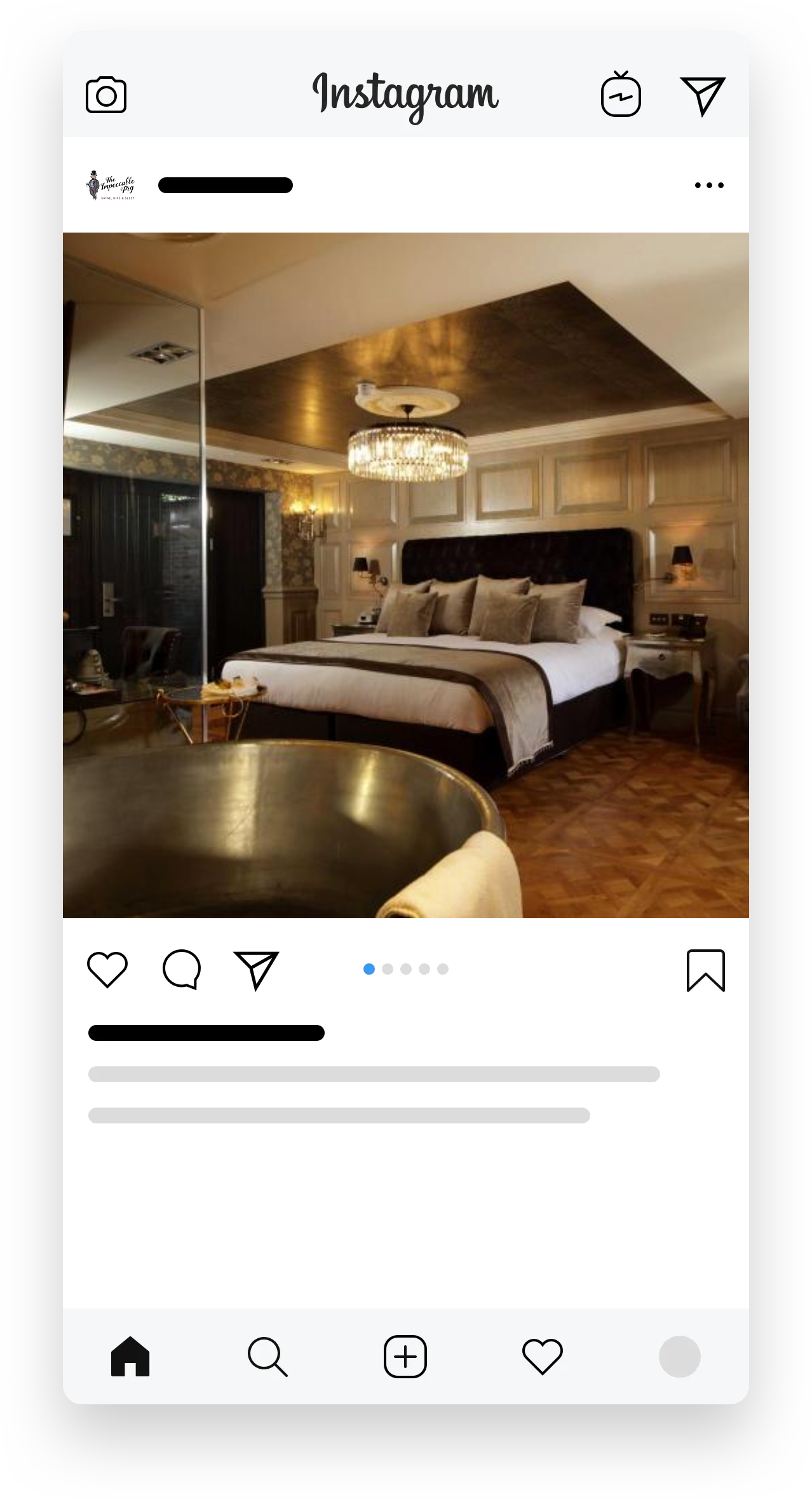Open the Activity heart tab
The image size is (812, 1499).
tap(543, 1356)
